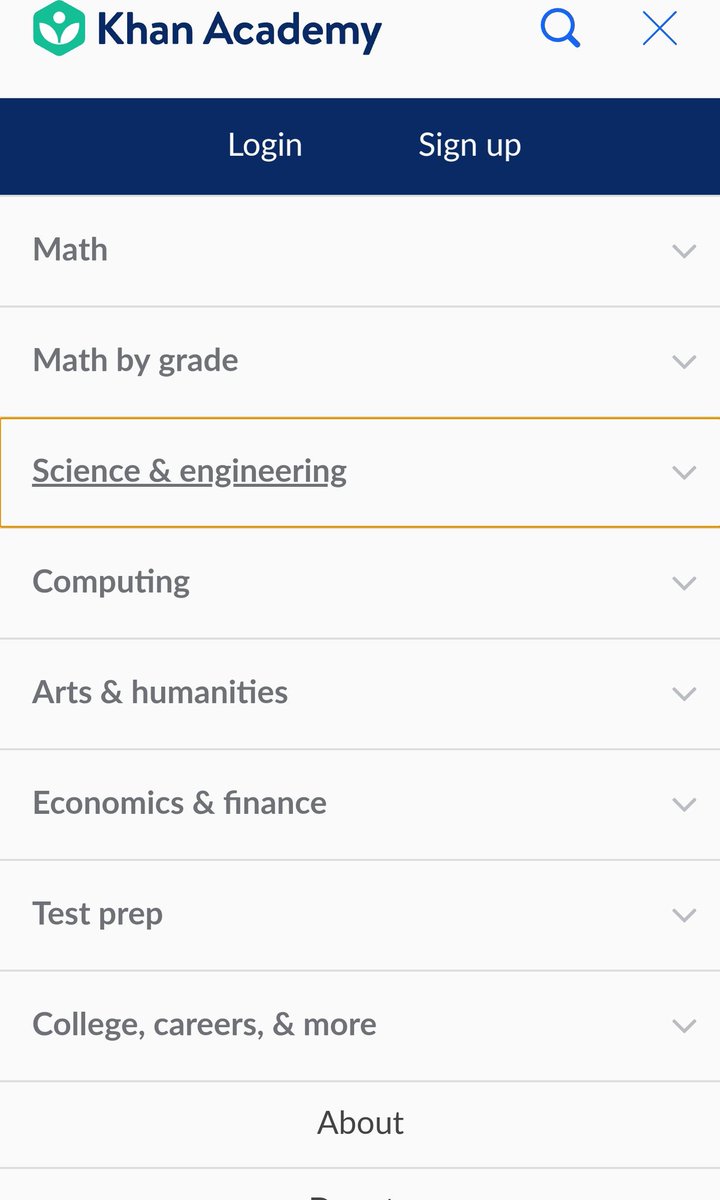Open the About link

coord(360,1123)
